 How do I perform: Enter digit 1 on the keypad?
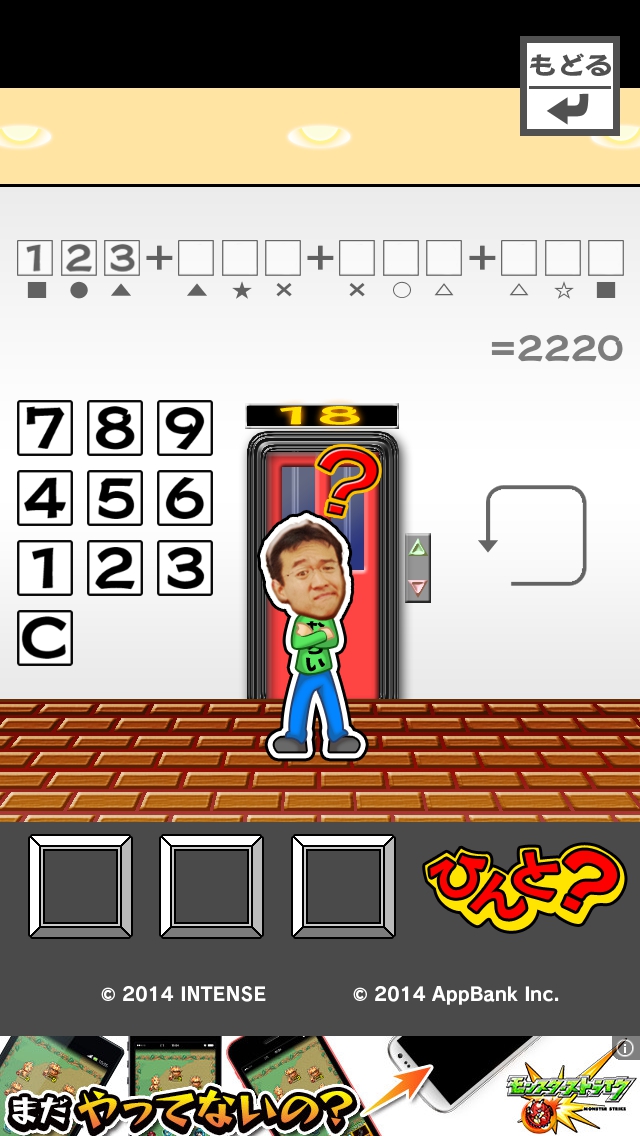pos(45,568)
